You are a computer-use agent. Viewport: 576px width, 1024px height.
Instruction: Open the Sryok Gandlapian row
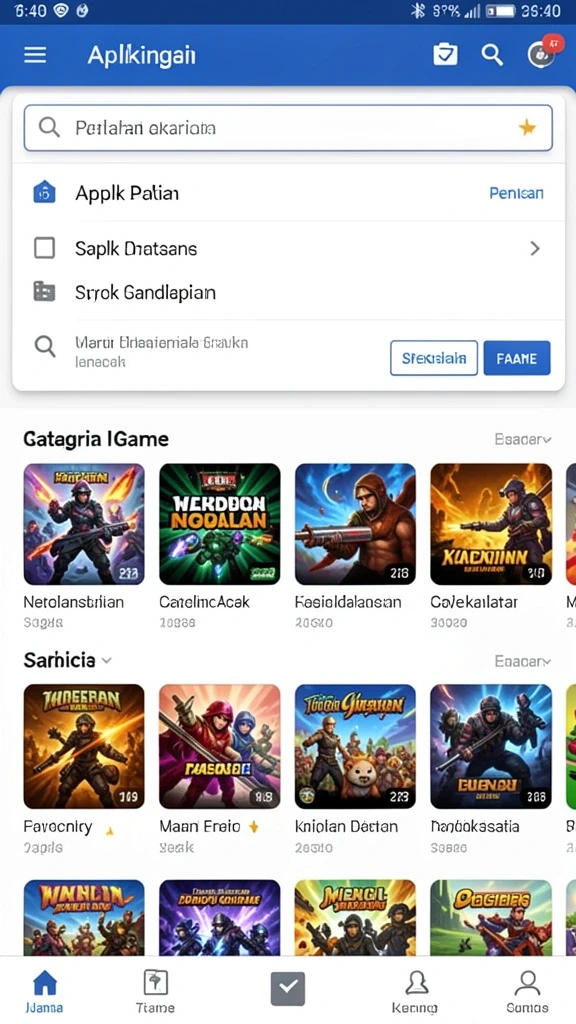pyautogui.click(x=288, y=292)
